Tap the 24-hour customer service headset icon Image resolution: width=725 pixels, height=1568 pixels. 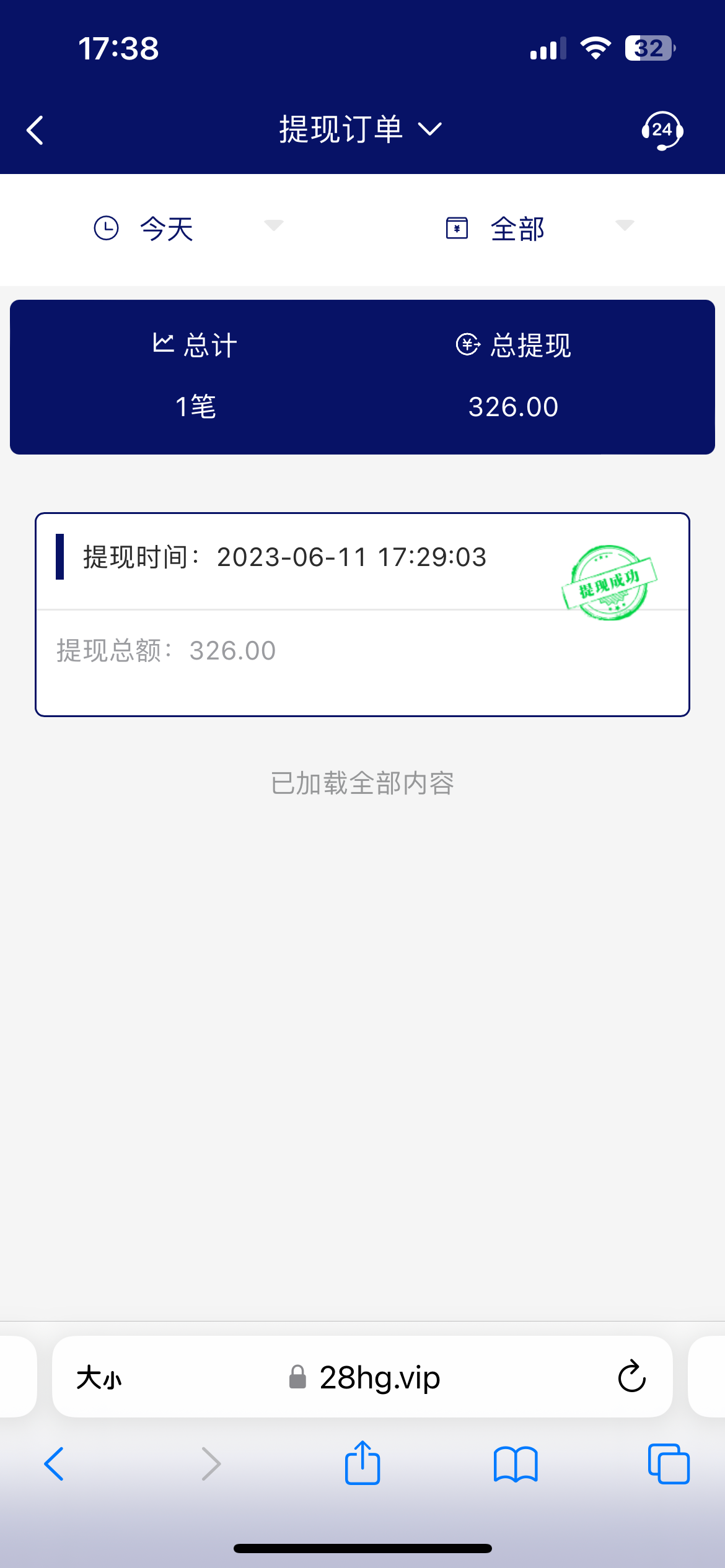(x=662, y=129)
